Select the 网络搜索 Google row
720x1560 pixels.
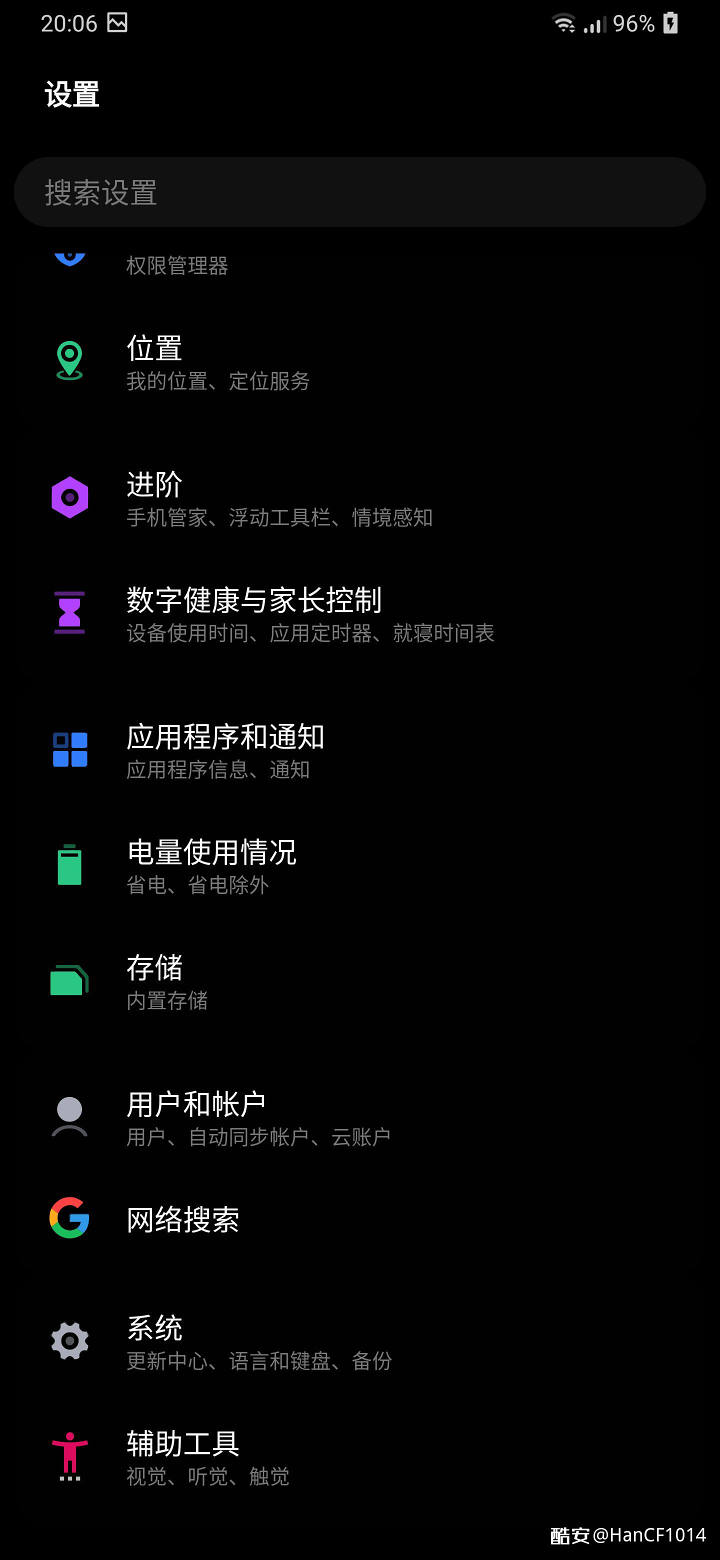pos(360,1220)
